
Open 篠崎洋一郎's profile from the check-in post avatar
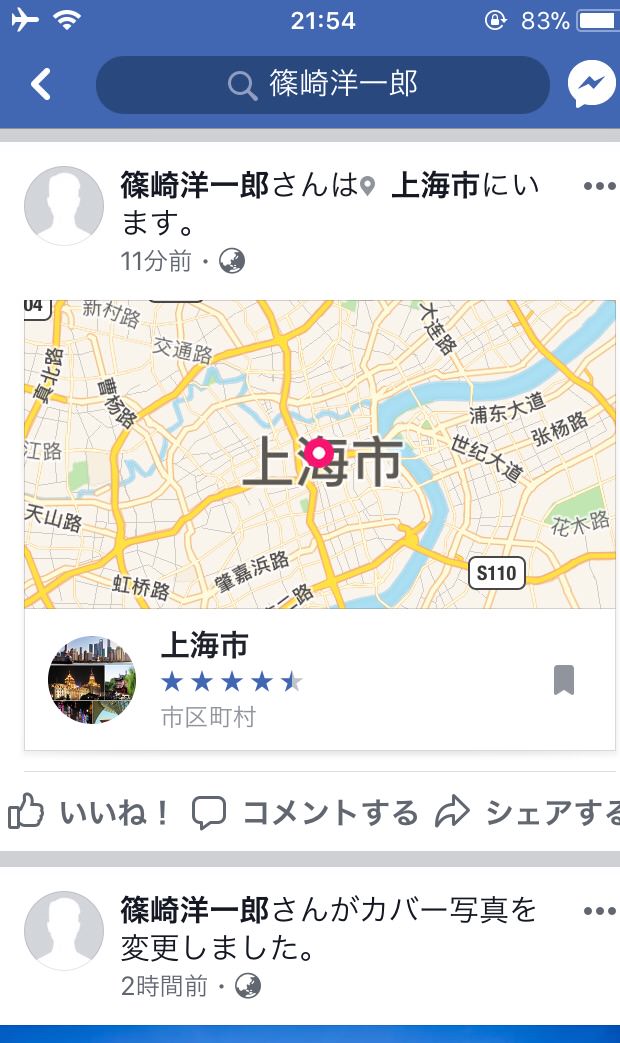[x=64, y=206]
